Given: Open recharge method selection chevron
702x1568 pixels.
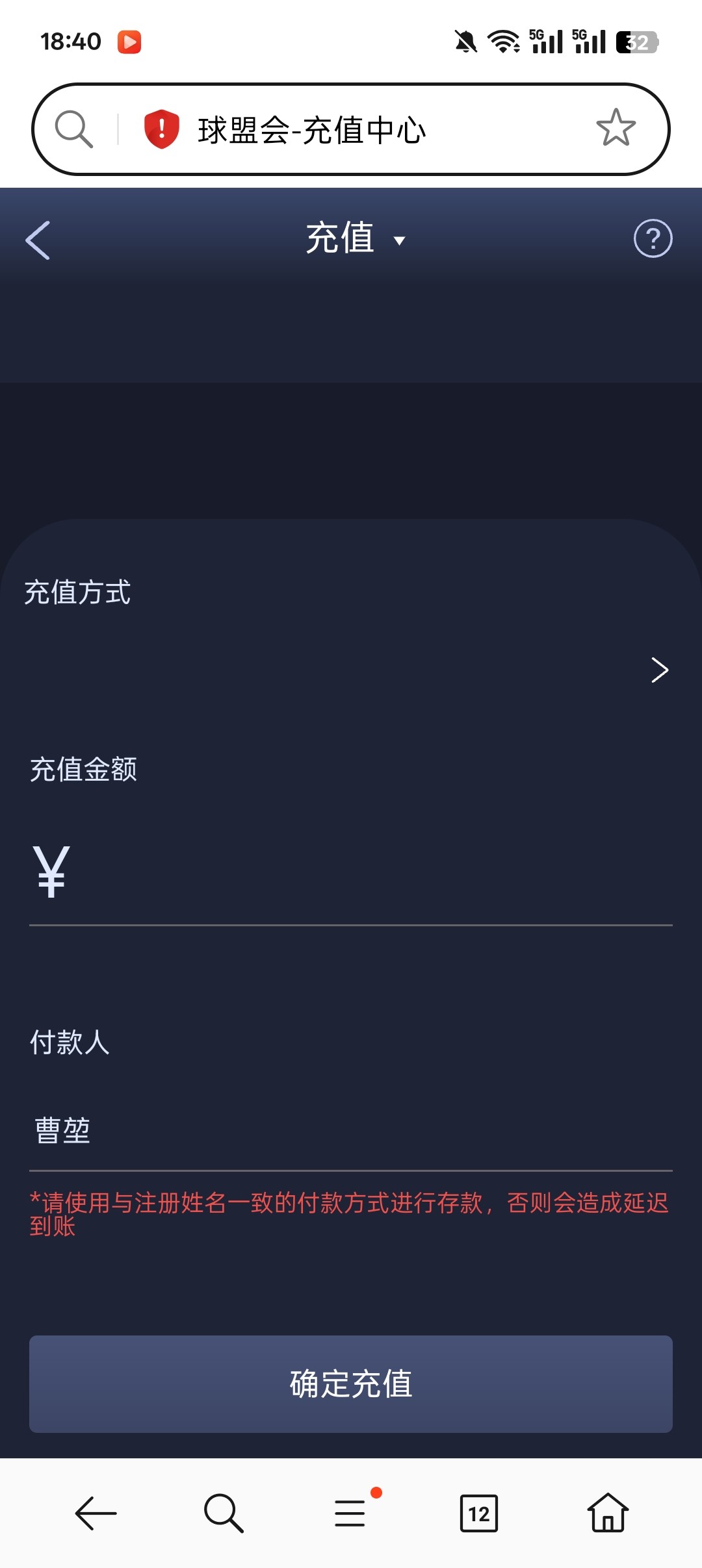Looking at the screenshot, I should (x=659, y=670).
